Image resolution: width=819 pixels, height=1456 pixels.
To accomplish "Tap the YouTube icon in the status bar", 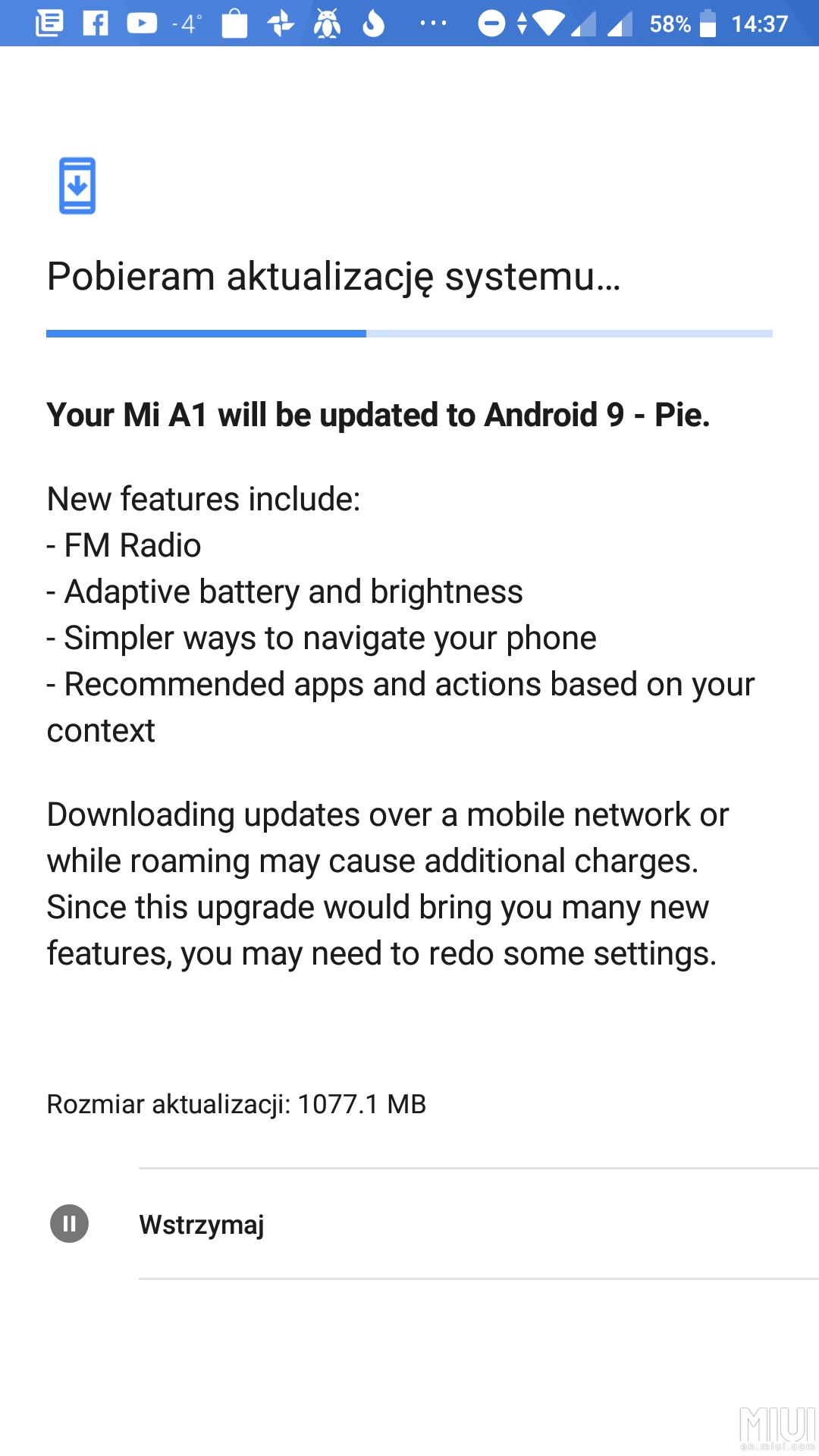I will [141, 24].
